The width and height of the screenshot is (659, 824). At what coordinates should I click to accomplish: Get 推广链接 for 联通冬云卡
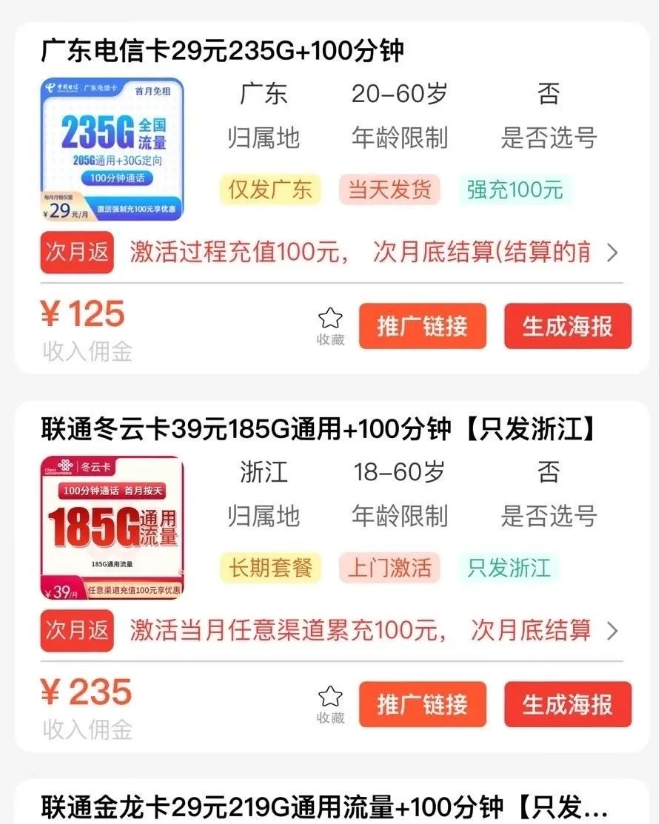click(422, 705)
